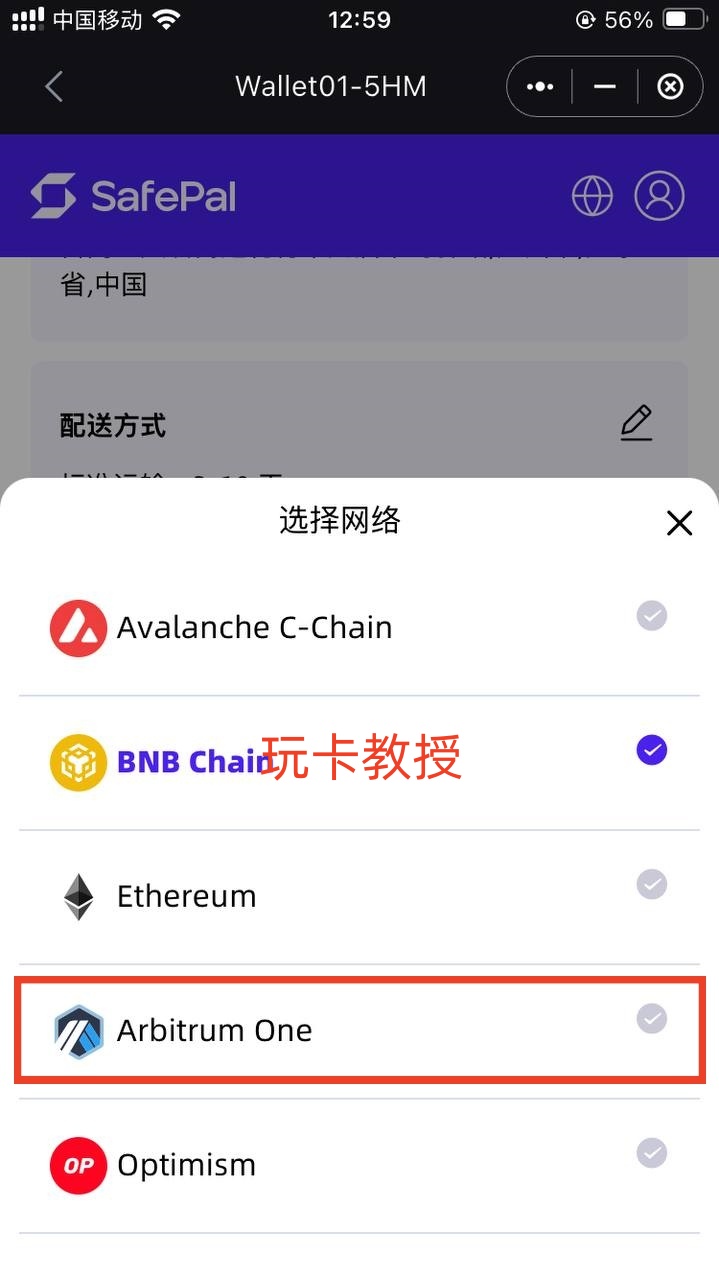The width and height of the screenshot is (719, 1280).
Task: Choose the Optimism network
Action: tap(359, 1165)
